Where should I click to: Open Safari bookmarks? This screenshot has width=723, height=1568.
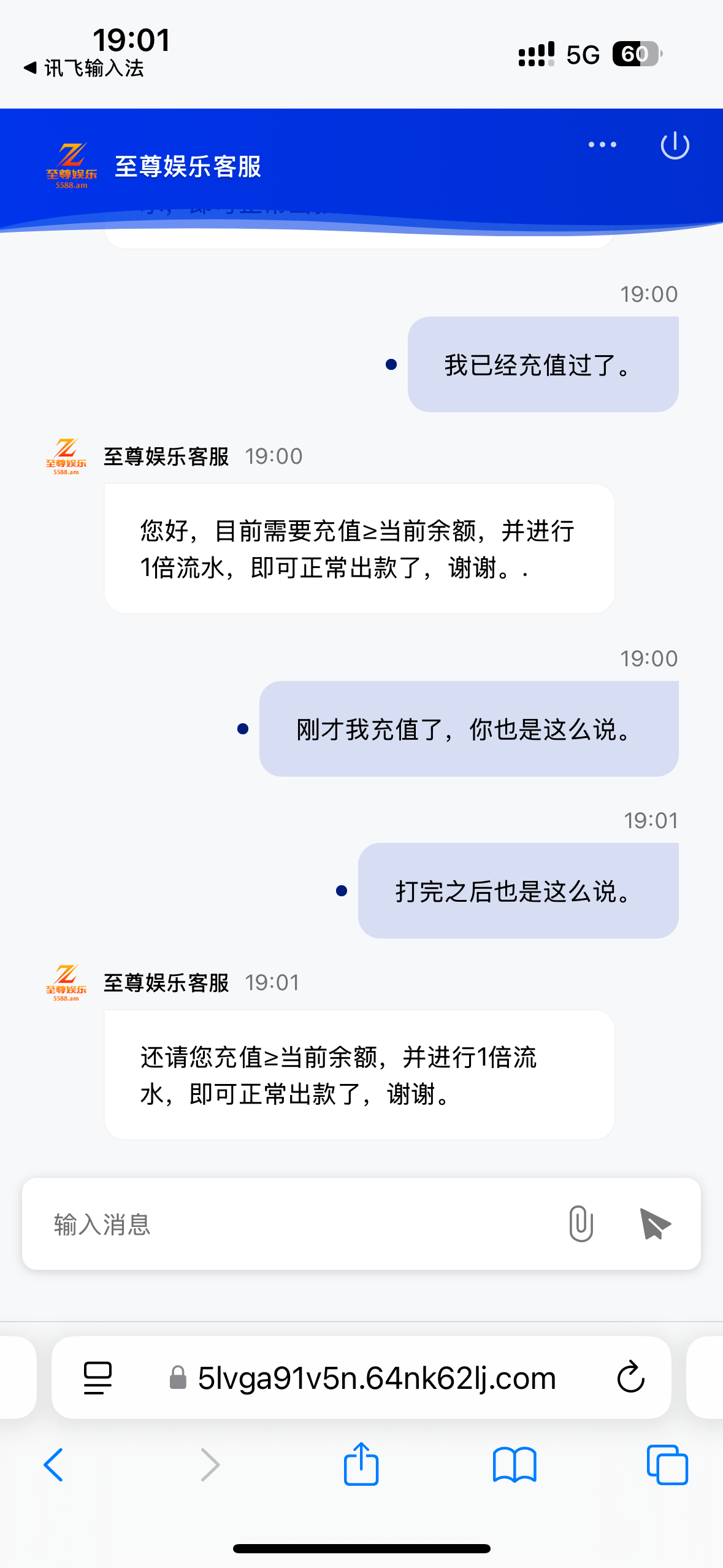(515, 1465)
